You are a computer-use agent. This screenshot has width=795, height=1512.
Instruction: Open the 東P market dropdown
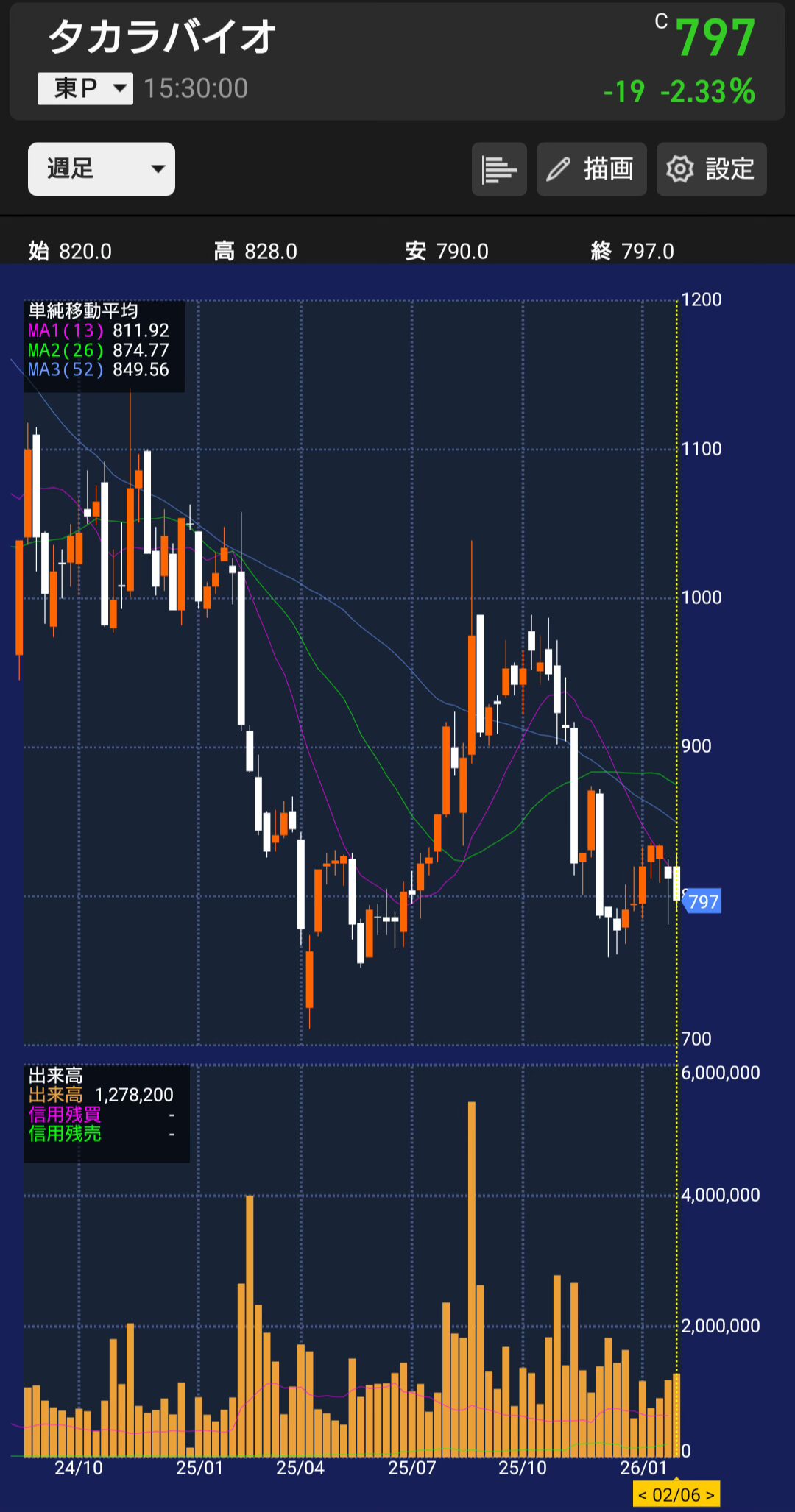coord(85,88)
